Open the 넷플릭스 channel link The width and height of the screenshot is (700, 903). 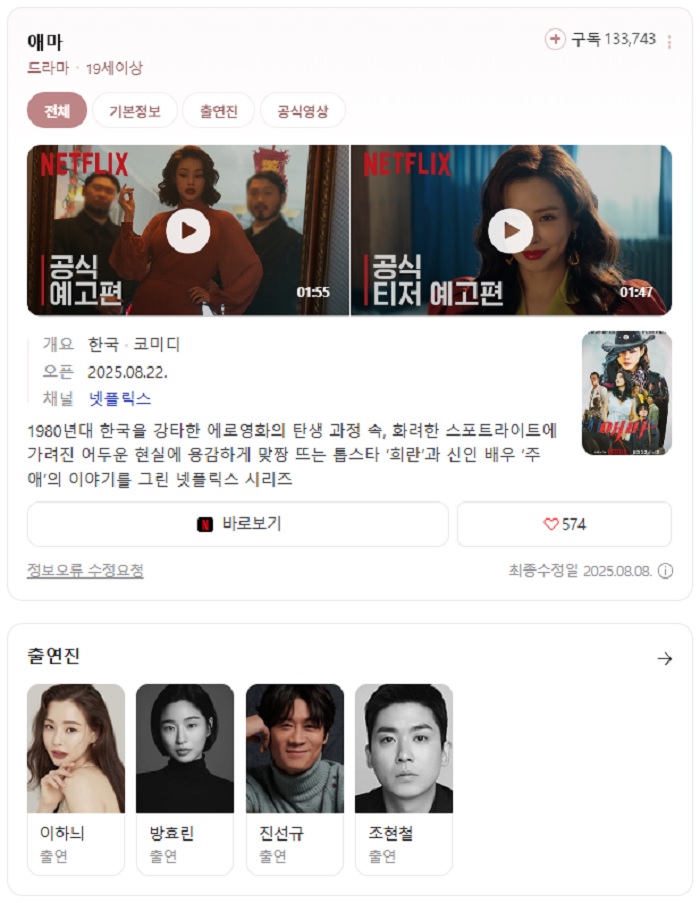tap(120, 398)
